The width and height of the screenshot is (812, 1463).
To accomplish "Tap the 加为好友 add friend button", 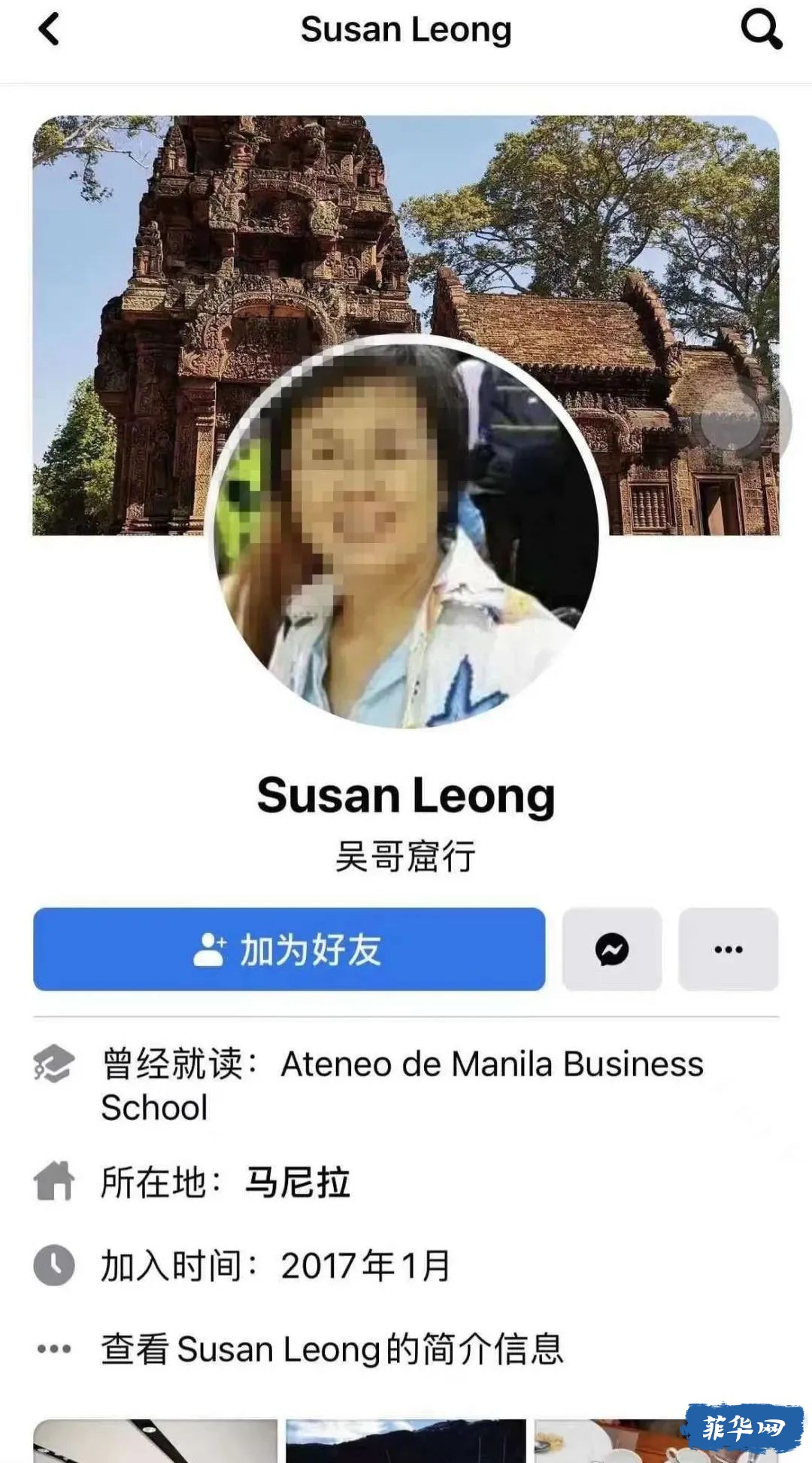I will pos(289,949).
